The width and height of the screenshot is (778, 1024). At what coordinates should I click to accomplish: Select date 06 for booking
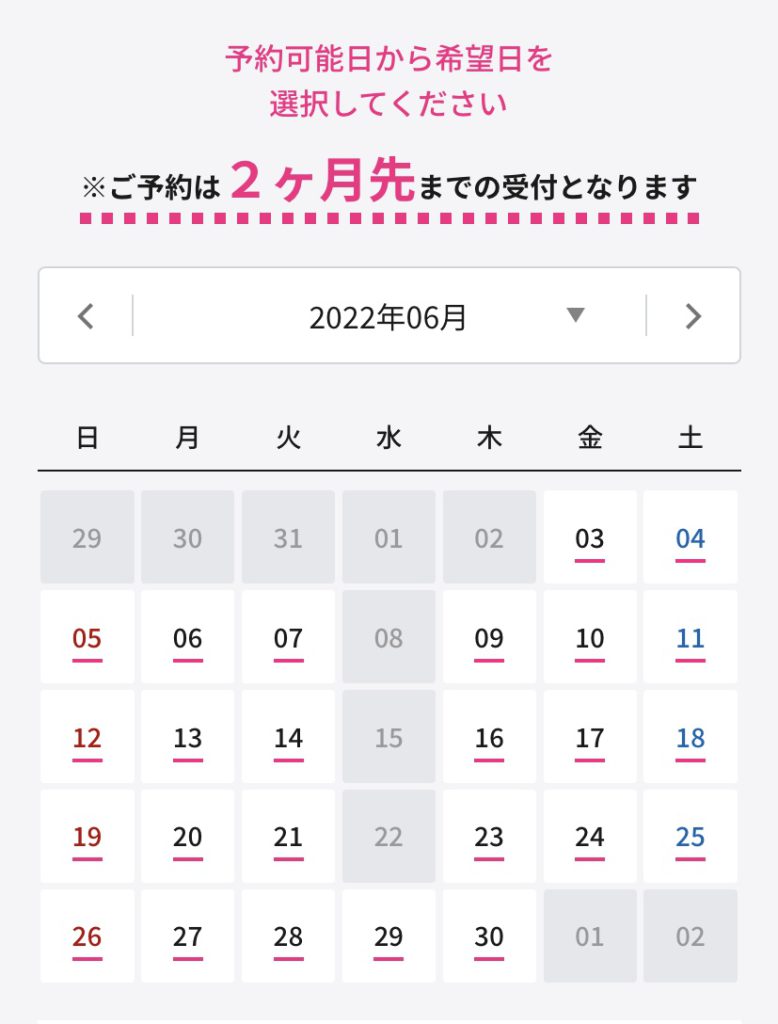187,637
